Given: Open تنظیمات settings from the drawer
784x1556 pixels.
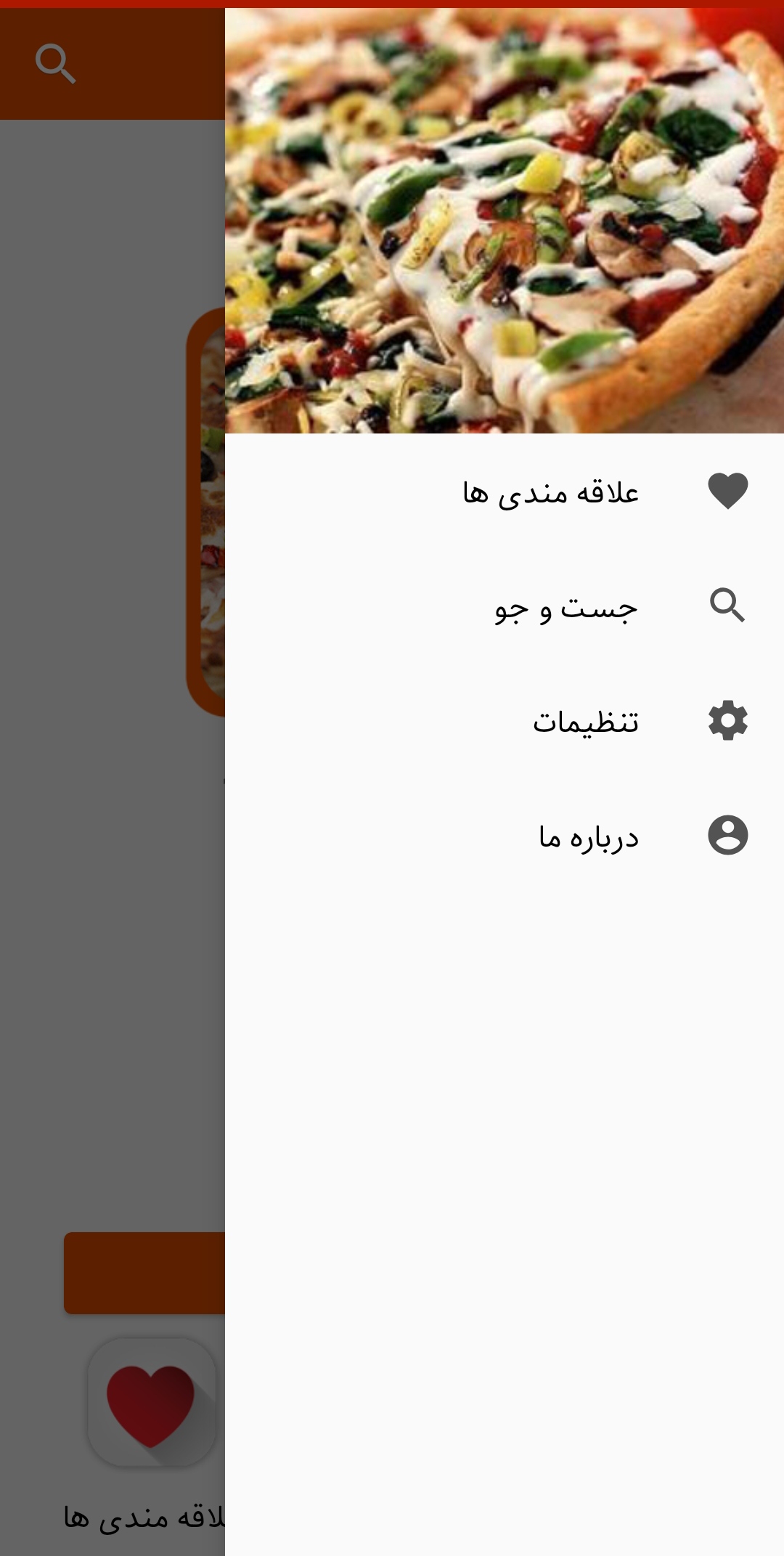Looking at the screenshot, I should click(x=585, y=722).
